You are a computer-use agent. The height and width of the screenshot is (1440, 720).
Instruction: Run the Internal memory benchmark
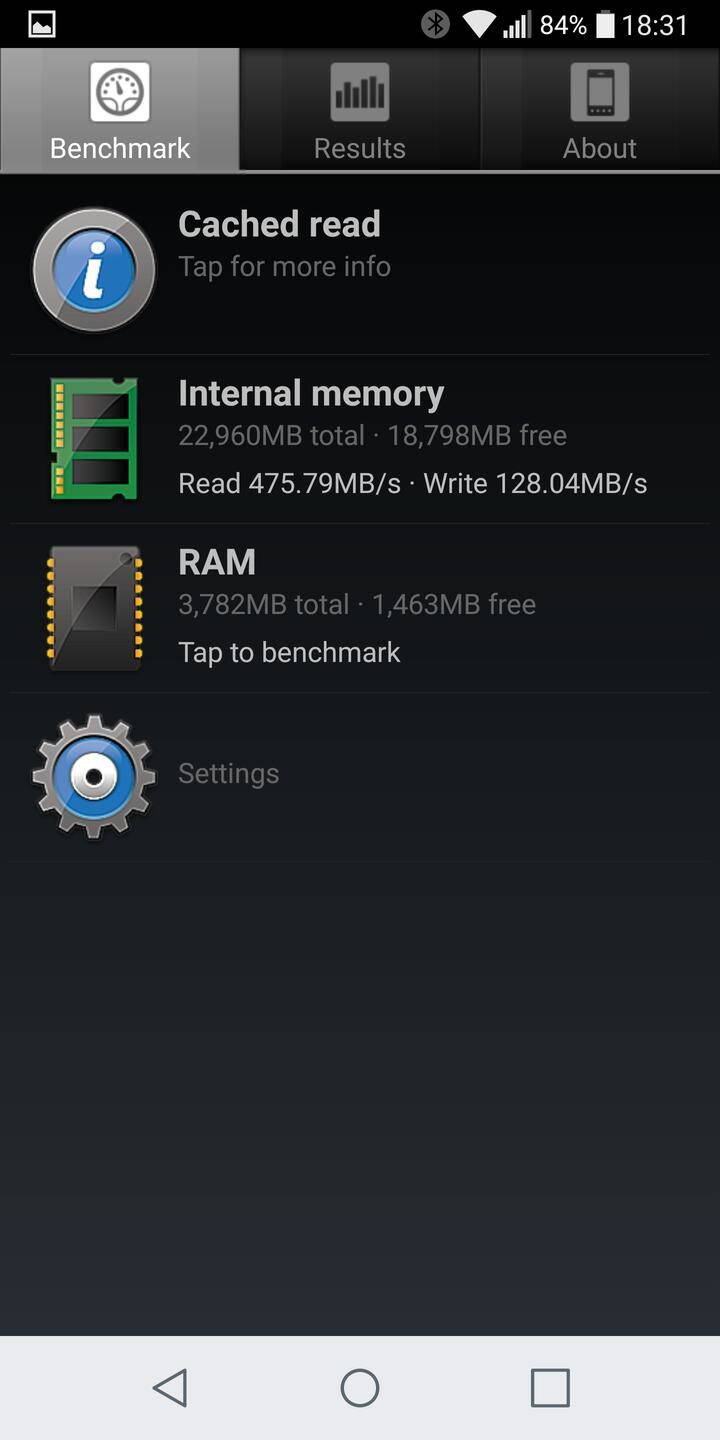pos(360,439)
